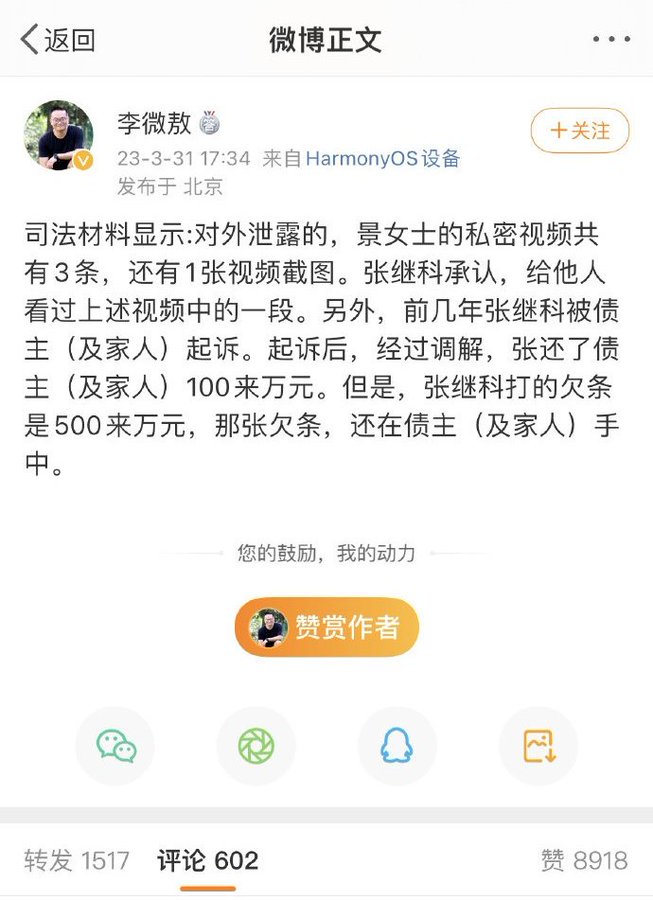Viewport: 653px width, 900px height.
Task: Tip the author via 赞赏作者
Action: [326, 627]
